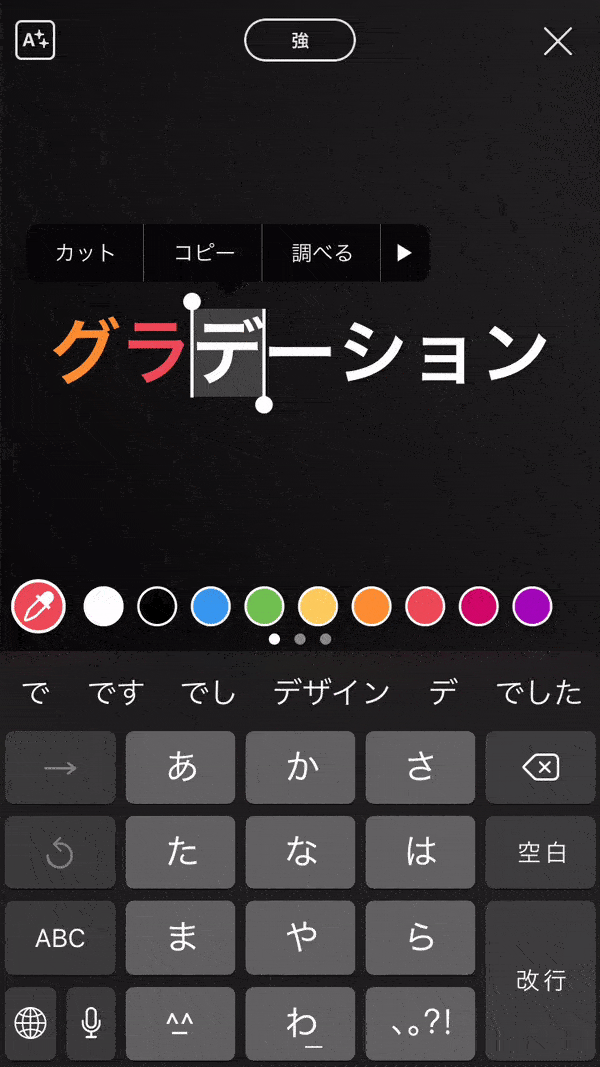Open the eyedropper color picker
Screen dimensions: 600x1067
38,606
